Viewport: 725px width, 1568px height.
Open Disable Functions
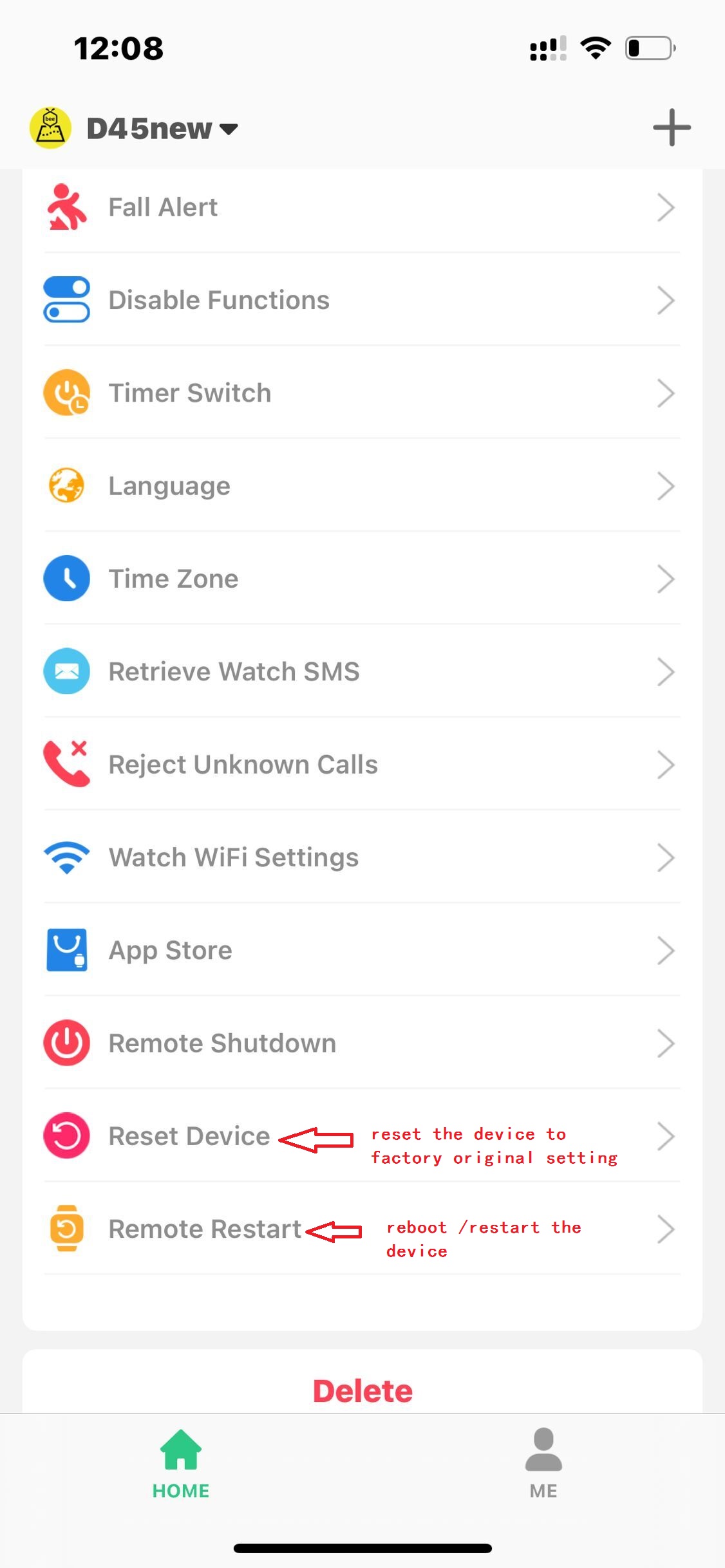(361, 301)
